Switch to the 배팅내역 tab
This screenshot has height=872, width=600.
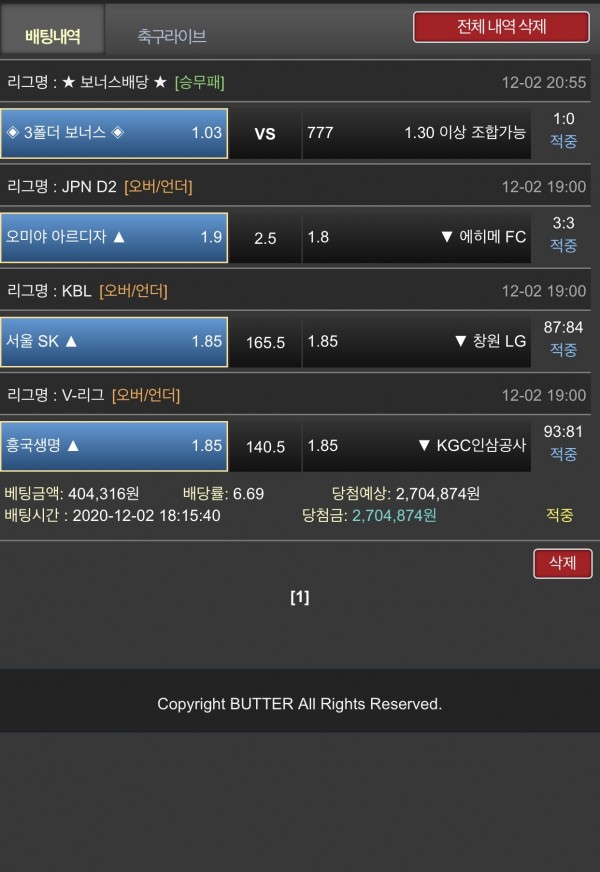(x=52, y=37)
